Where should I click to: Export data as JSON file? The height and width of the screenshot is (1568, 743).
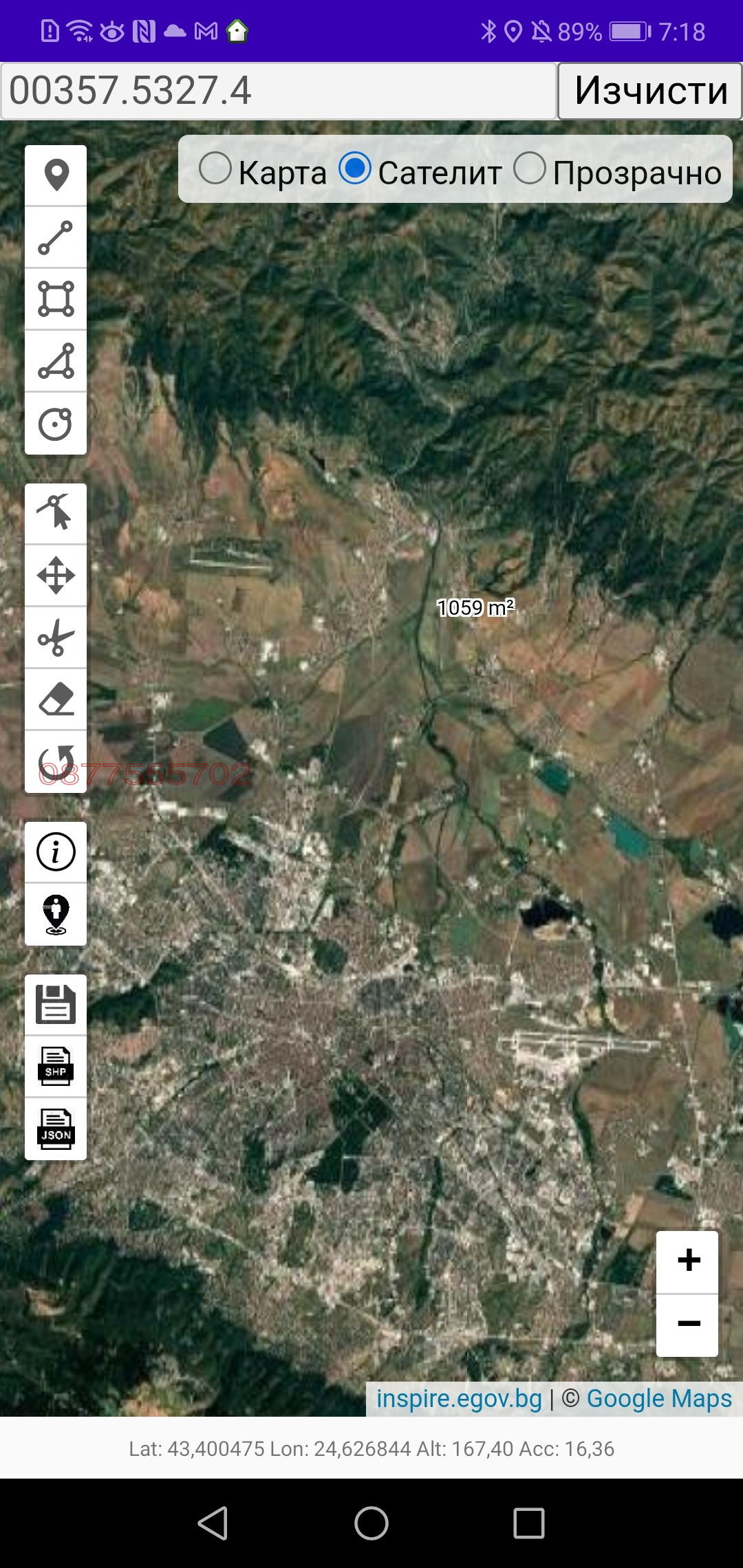pyautogui.click(x=56, y=1129)
